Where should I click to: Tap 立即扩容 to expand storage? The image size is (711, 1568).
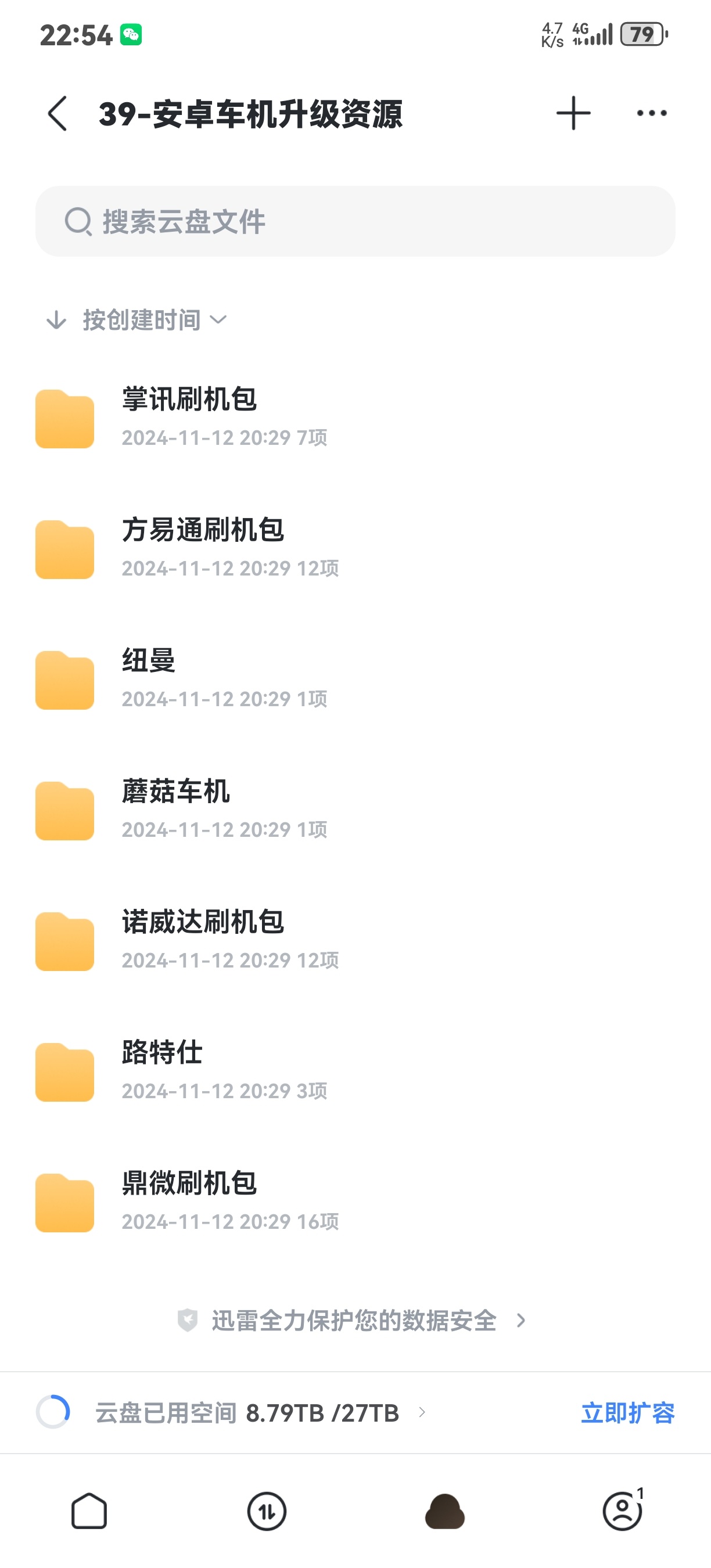point(627,1413)
